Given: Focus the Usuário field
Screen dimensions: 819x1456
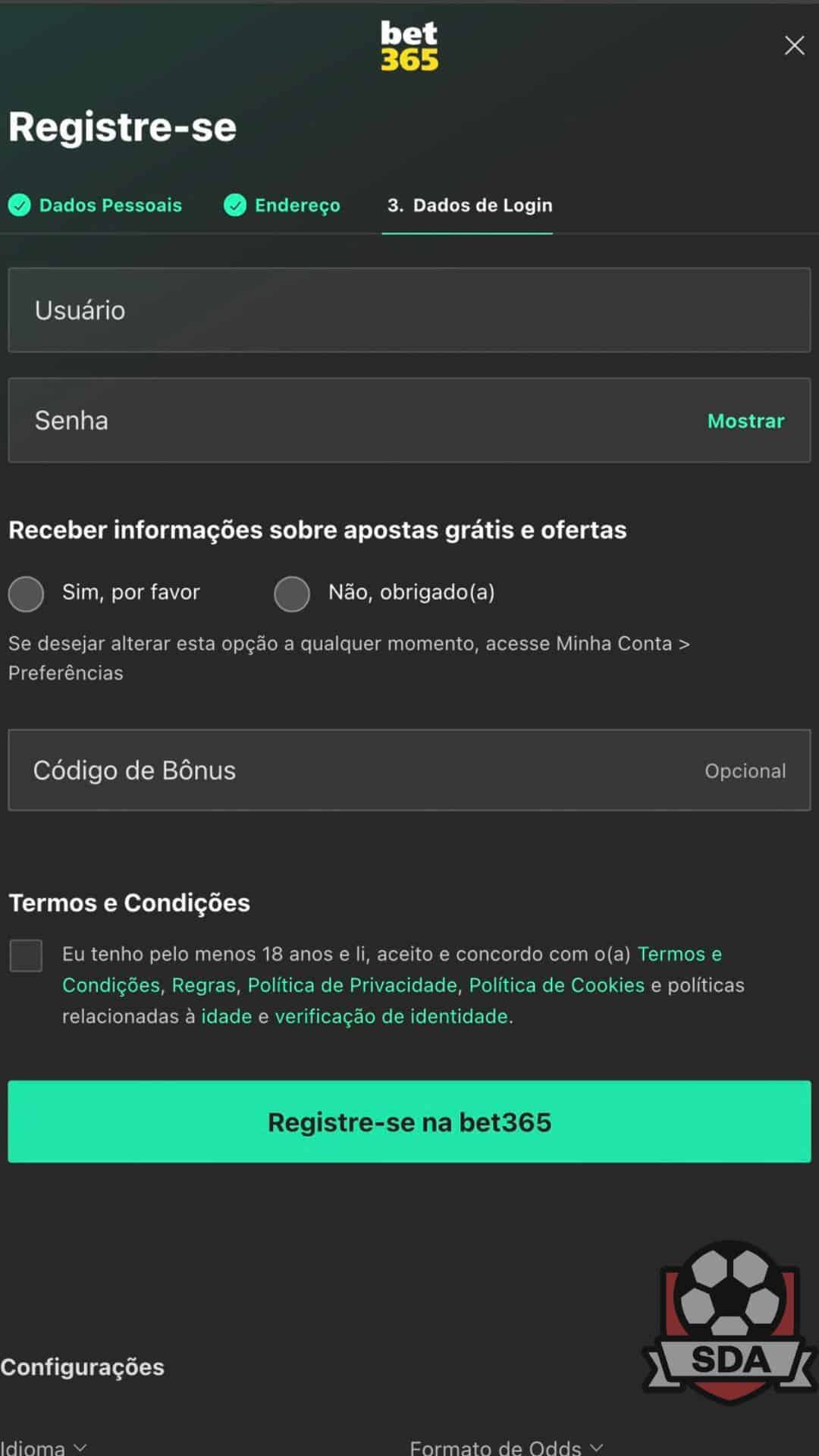Looking at the screenshot, I should tap(409, 310).
